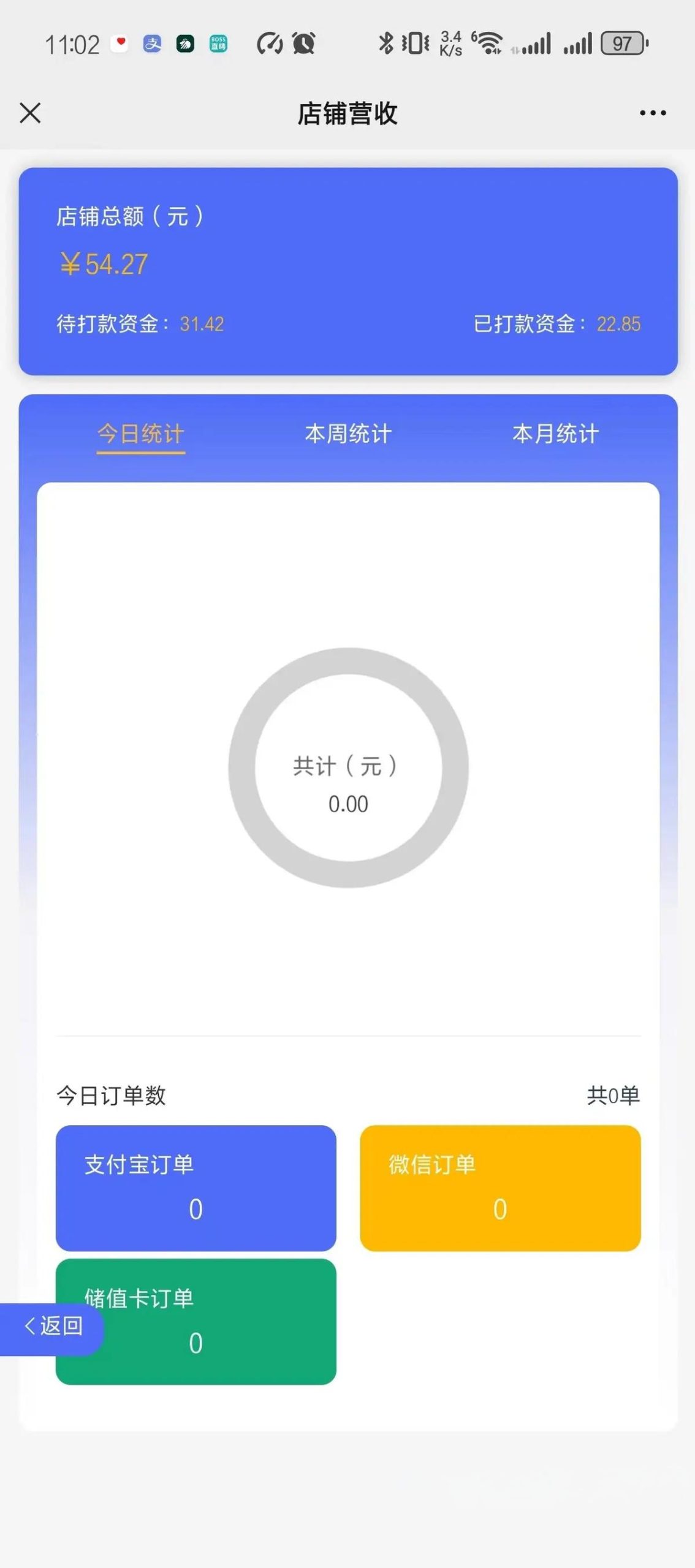Select the 今日统计 tab
This screenshot has height=1568, width=695.
tap(141, 434)
